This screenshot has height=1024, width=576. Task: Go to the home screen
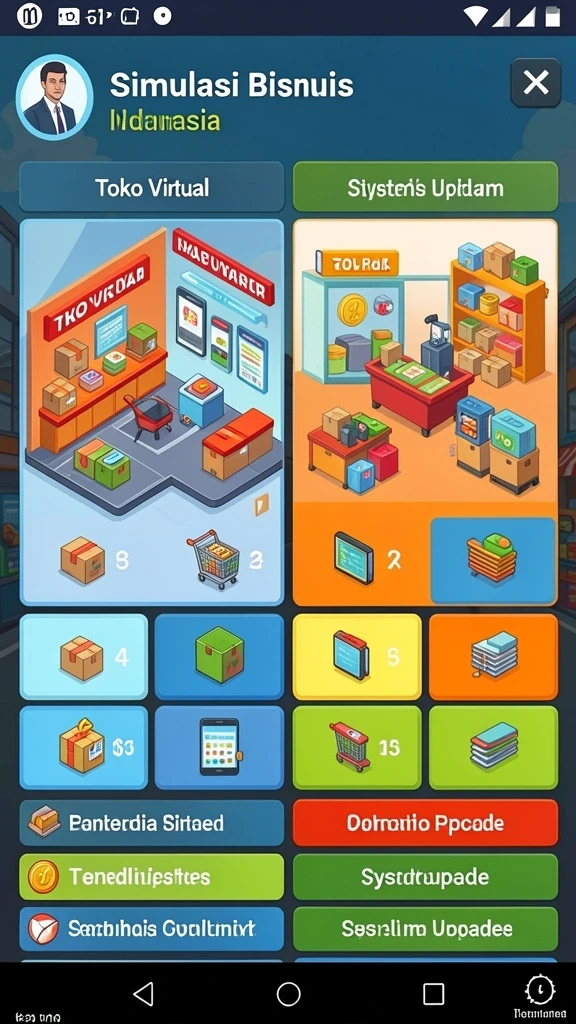pyautogui.click(x=288, y=993)
